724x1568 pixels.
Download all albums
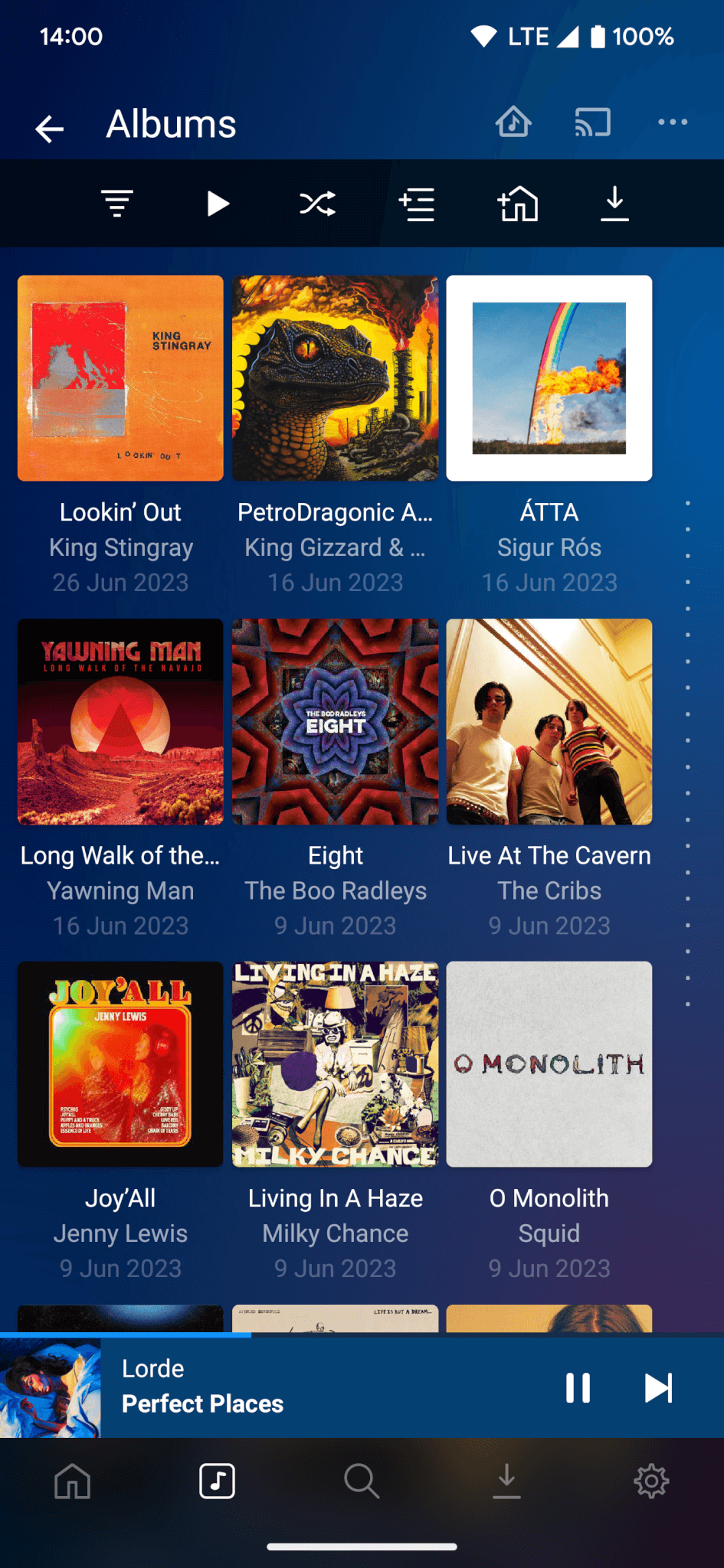614,204
